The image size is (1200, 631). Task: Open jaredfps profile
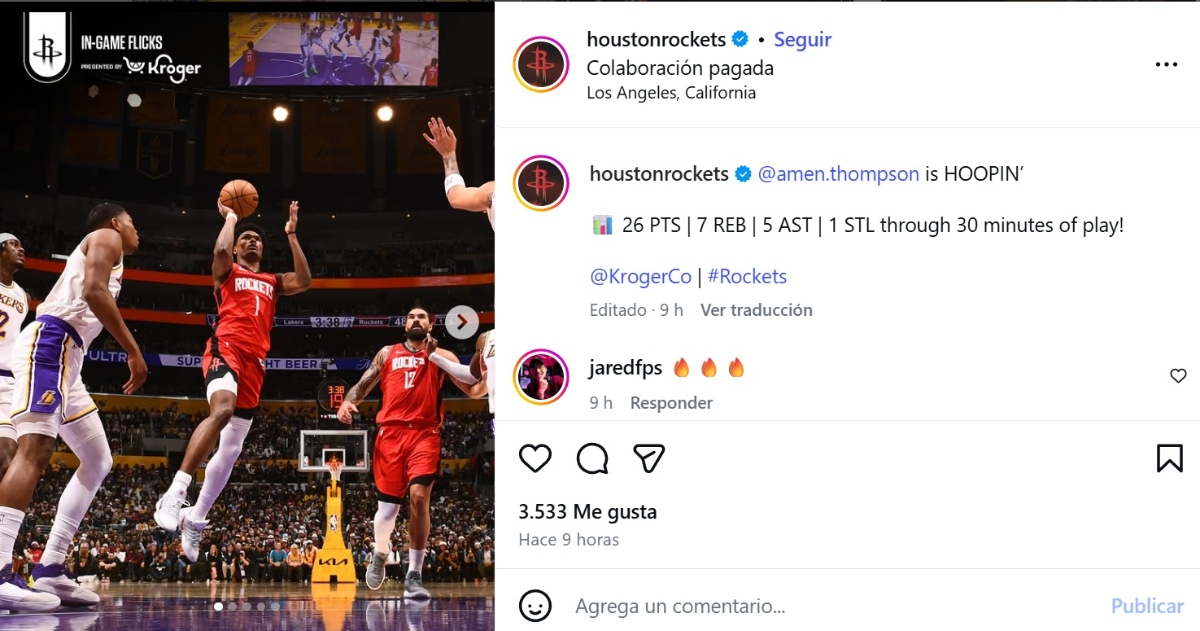[x=626, y=368]
